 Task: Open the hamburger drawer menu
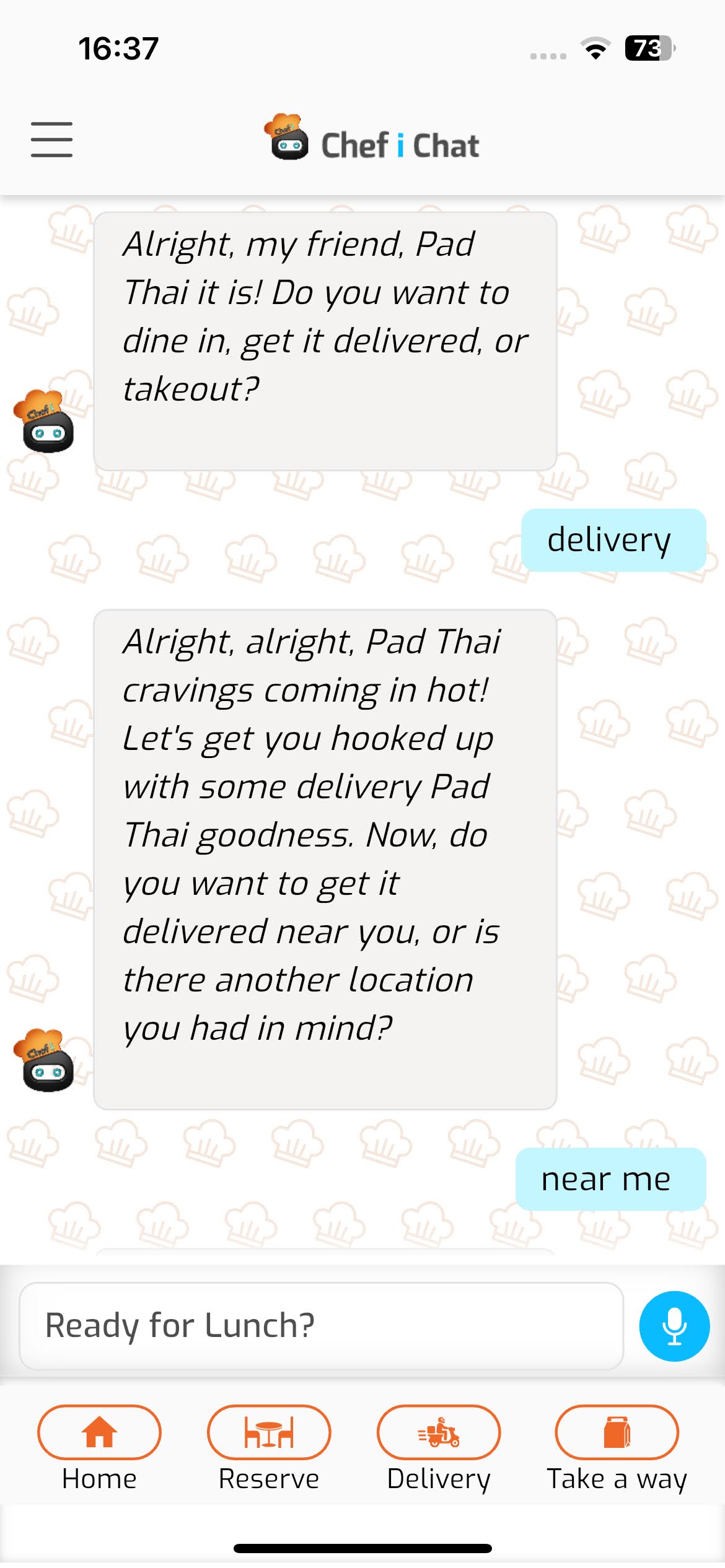52,139
